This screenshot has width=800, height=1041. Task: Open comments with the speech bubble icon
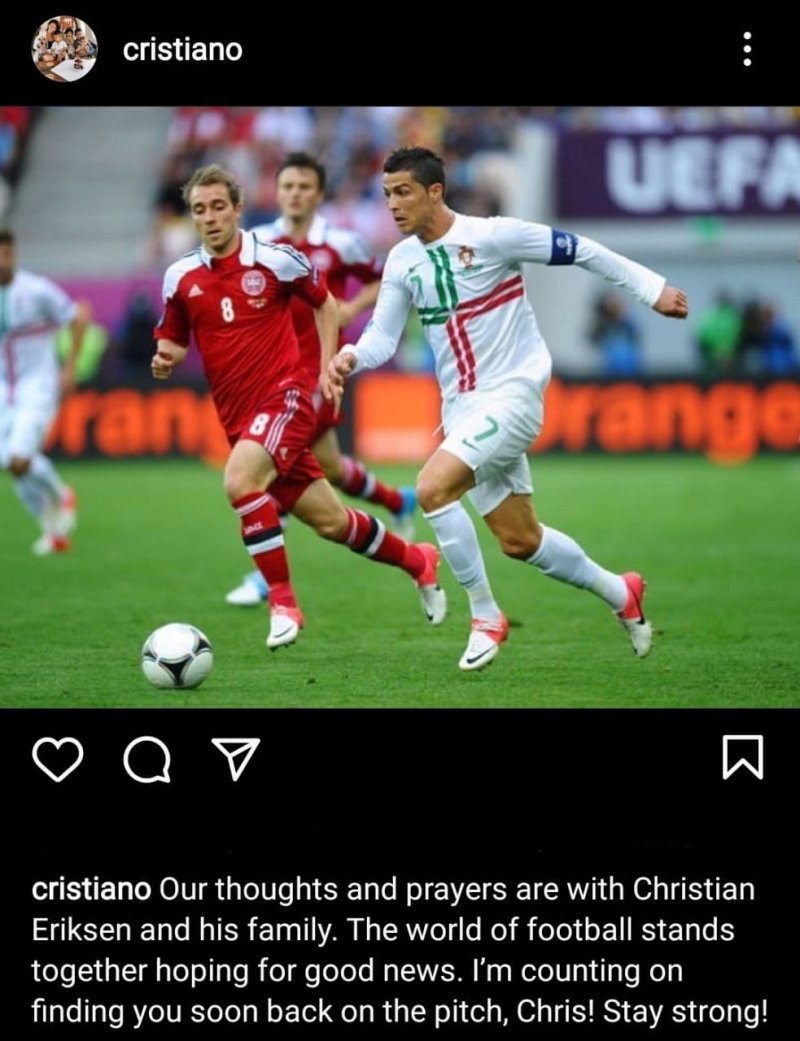147,760
